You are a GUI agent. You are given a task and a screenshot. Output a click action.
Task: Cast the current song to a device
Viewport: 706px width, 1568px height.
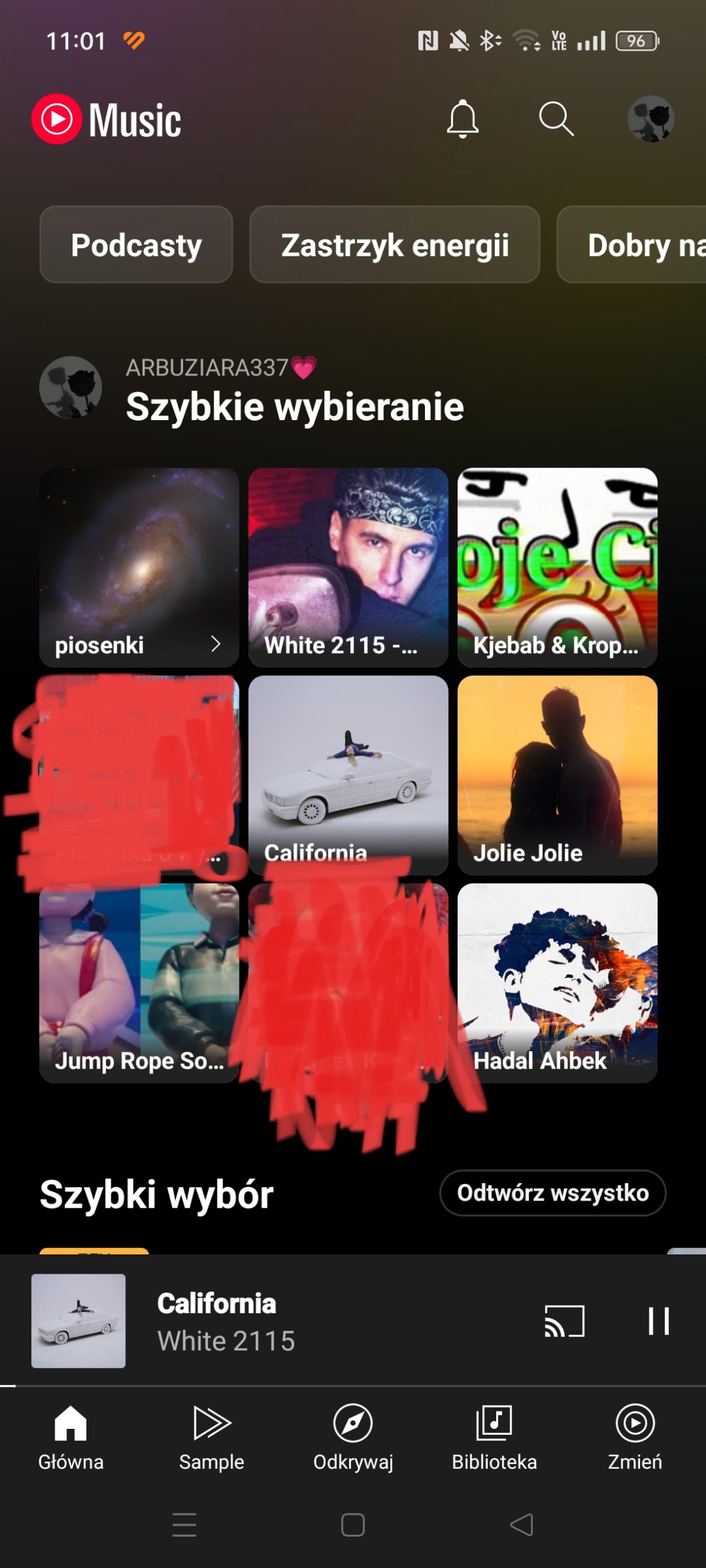(x=564, y=1321)
